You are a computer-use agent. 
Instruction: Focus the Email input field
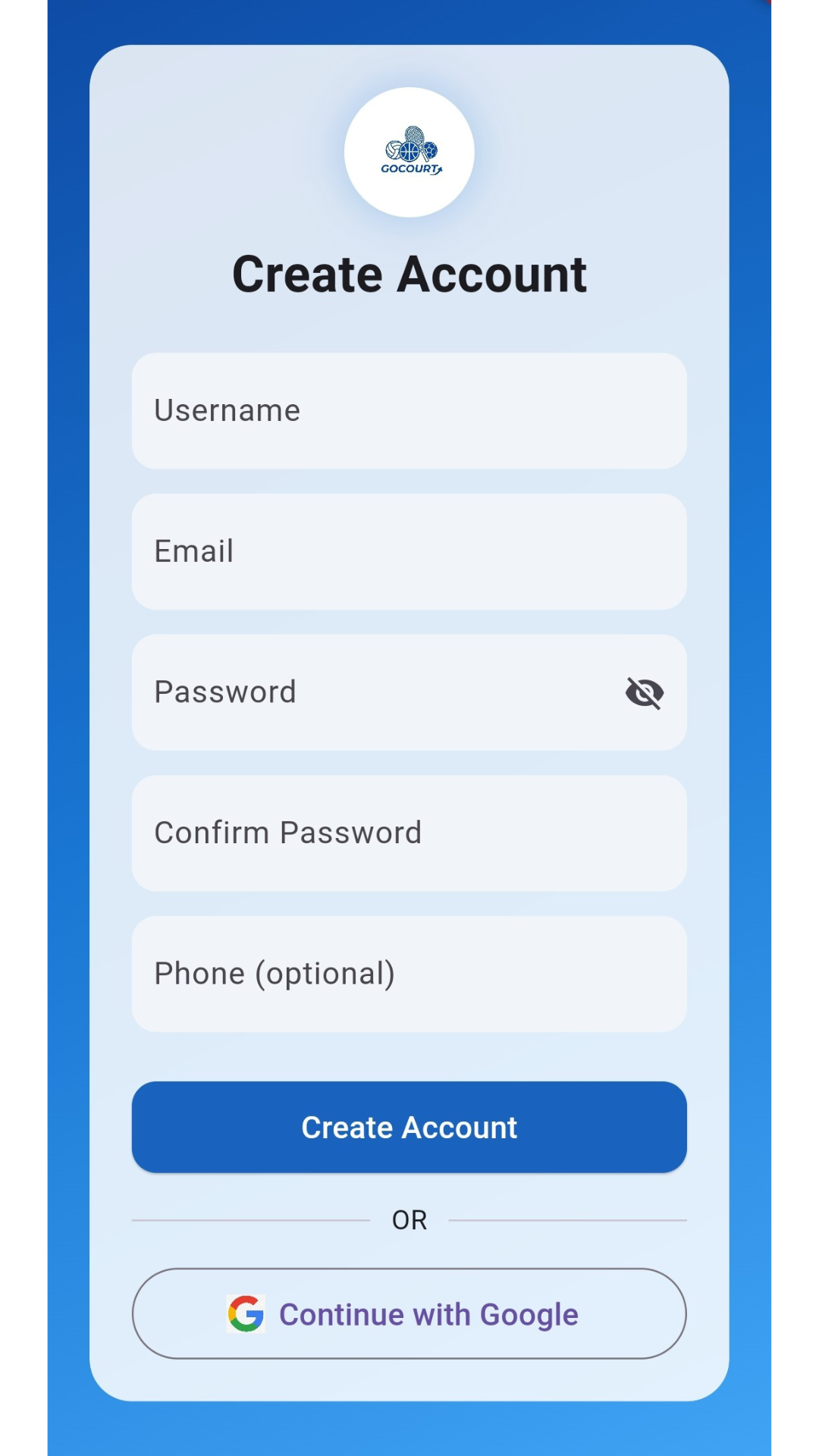point(409,551)
